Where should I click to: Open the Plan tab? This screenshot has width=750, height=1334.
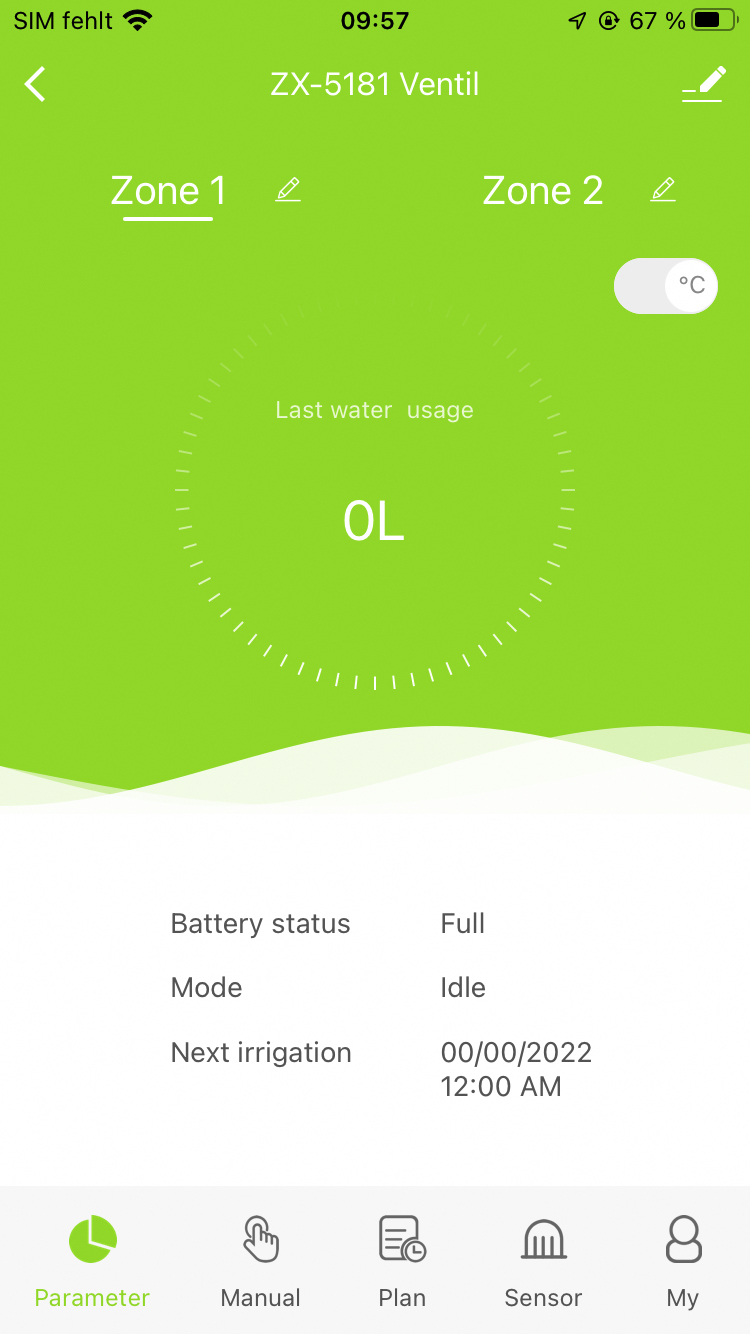pyautogui.click(x=402, y=1260)
